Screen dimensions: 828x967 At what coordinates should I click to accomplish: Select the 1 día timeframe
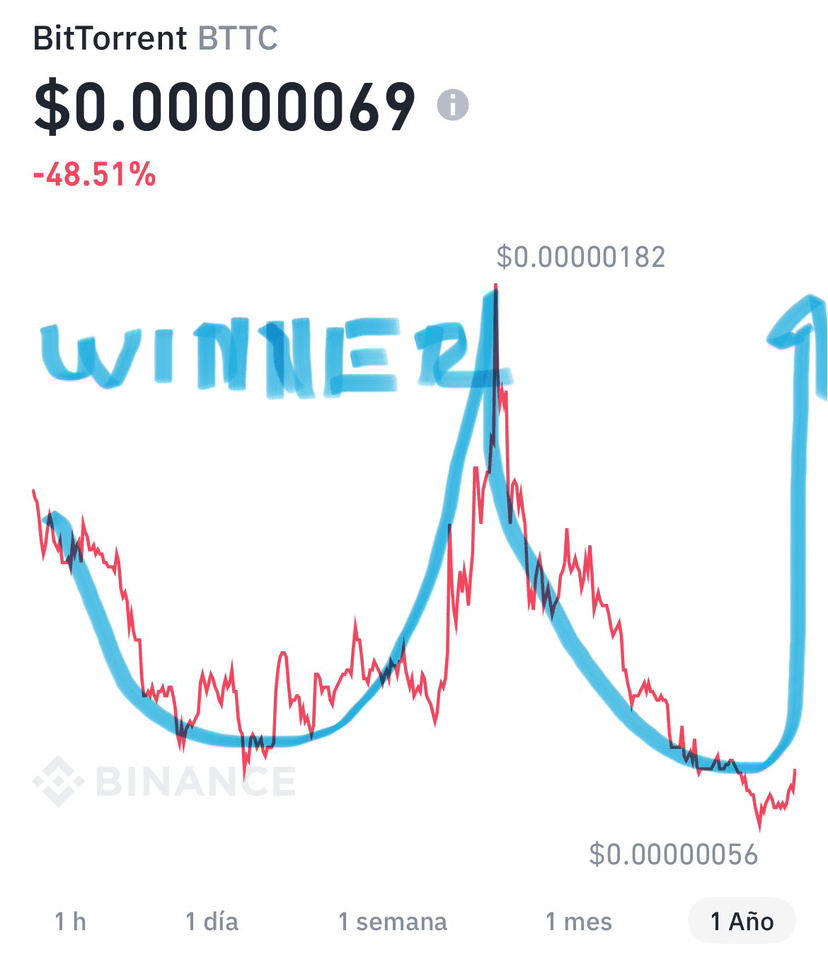point(212,921)
